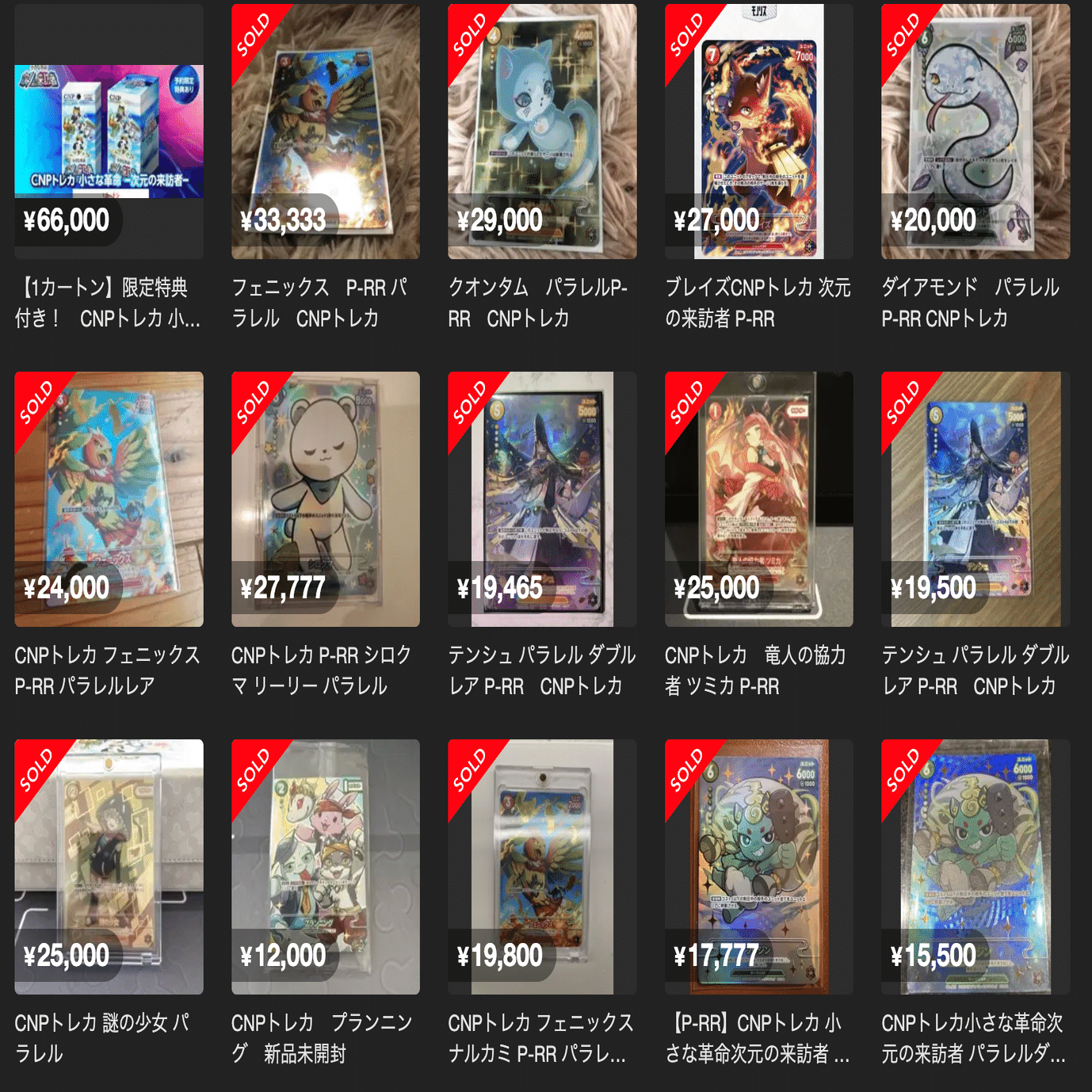1092x1092 pixels.
Task: View the ¥20,000 ダイアモンド パラレル listing
Action: click(976, 132)
